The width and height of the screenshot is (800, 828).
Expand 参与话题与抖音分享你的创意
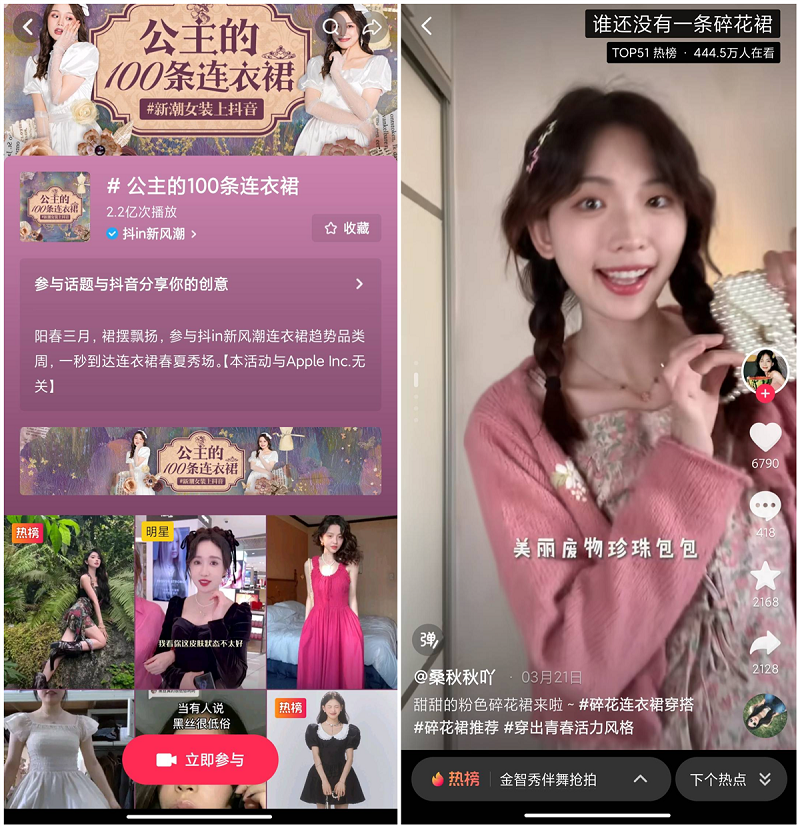click(359, 284)
